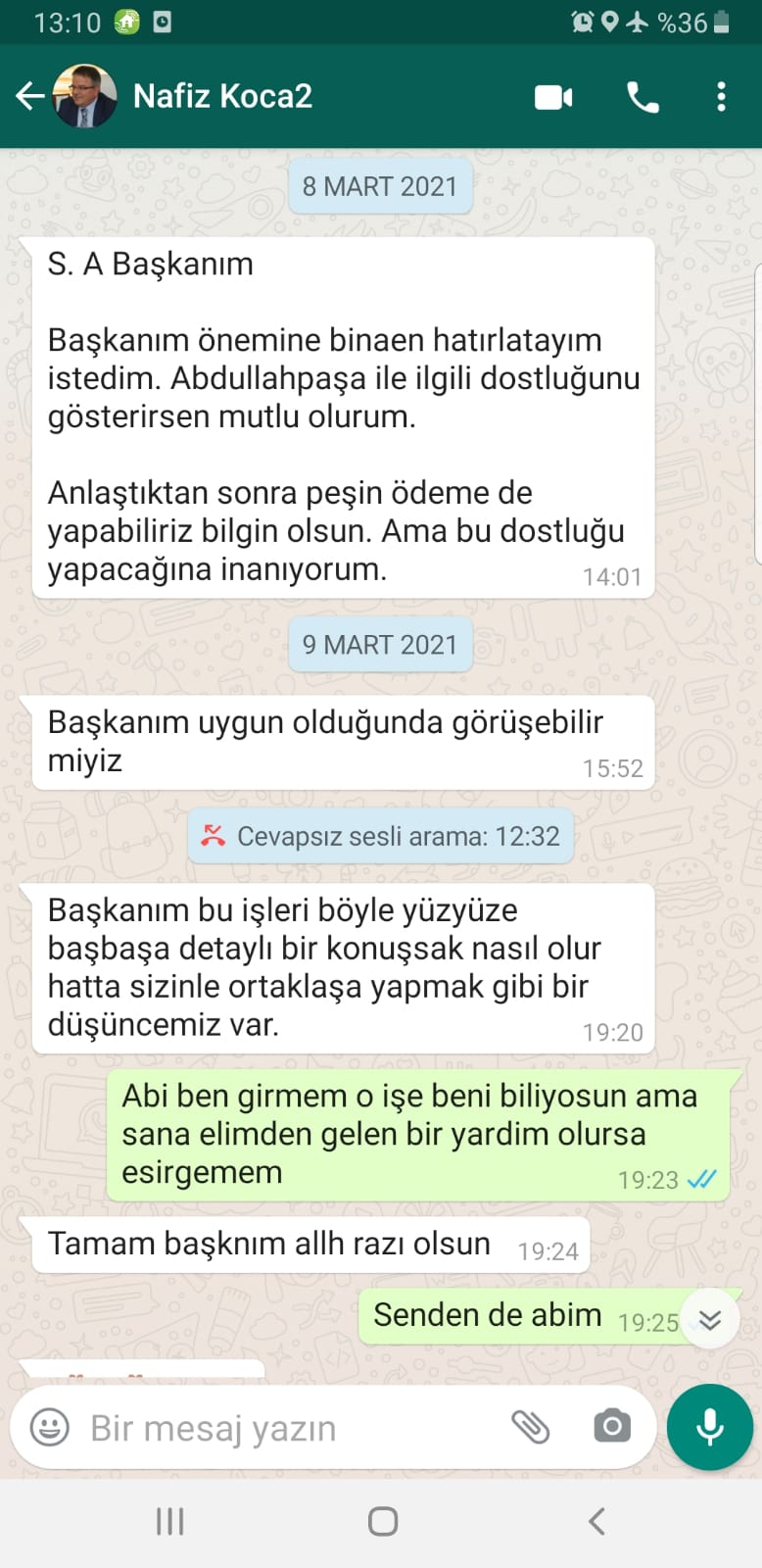The width and height of the screenshot is (762, 1568).
Task: Open recent apps in the navigation bar
Action: [169, 1521]
